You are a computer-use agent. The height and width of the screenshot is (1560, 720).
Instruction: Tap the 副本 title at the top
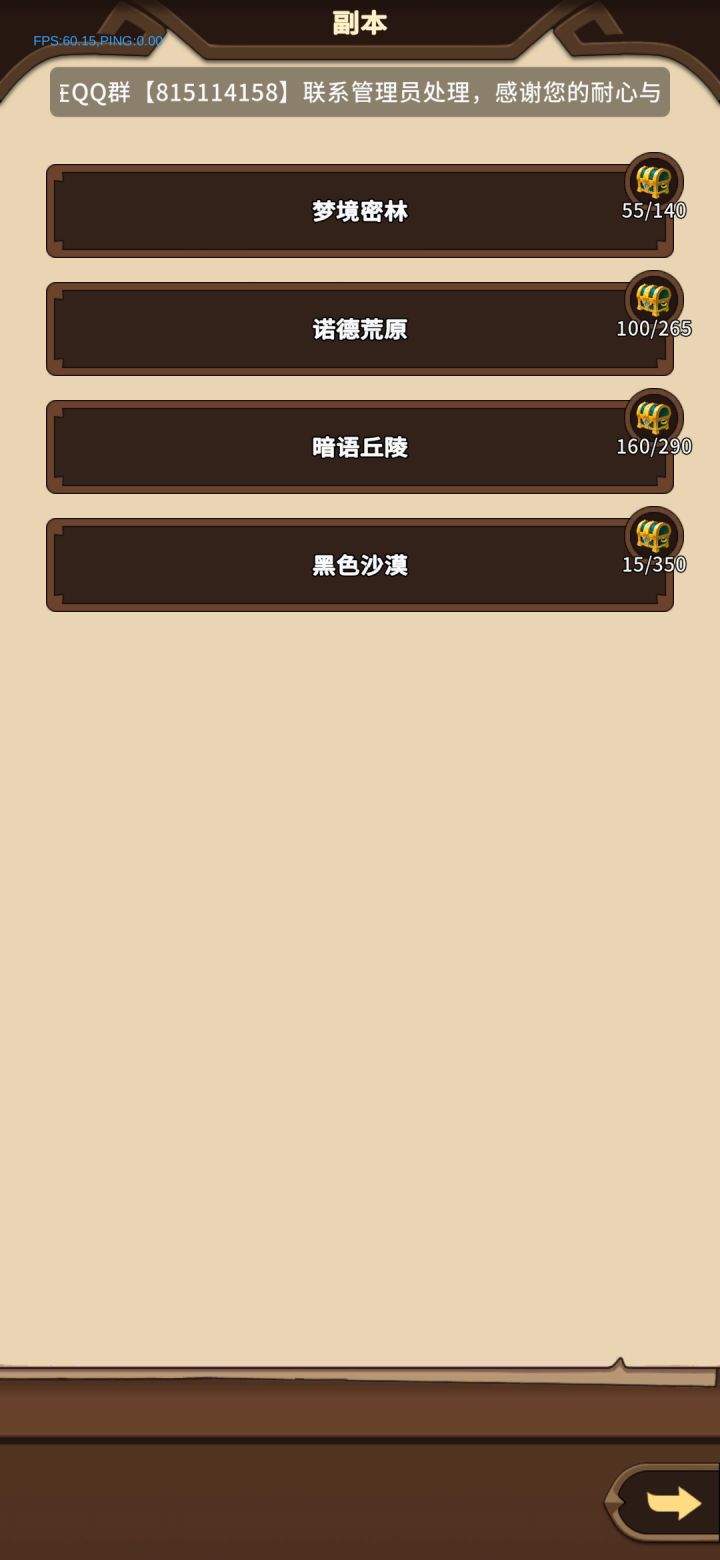[359, 22]
